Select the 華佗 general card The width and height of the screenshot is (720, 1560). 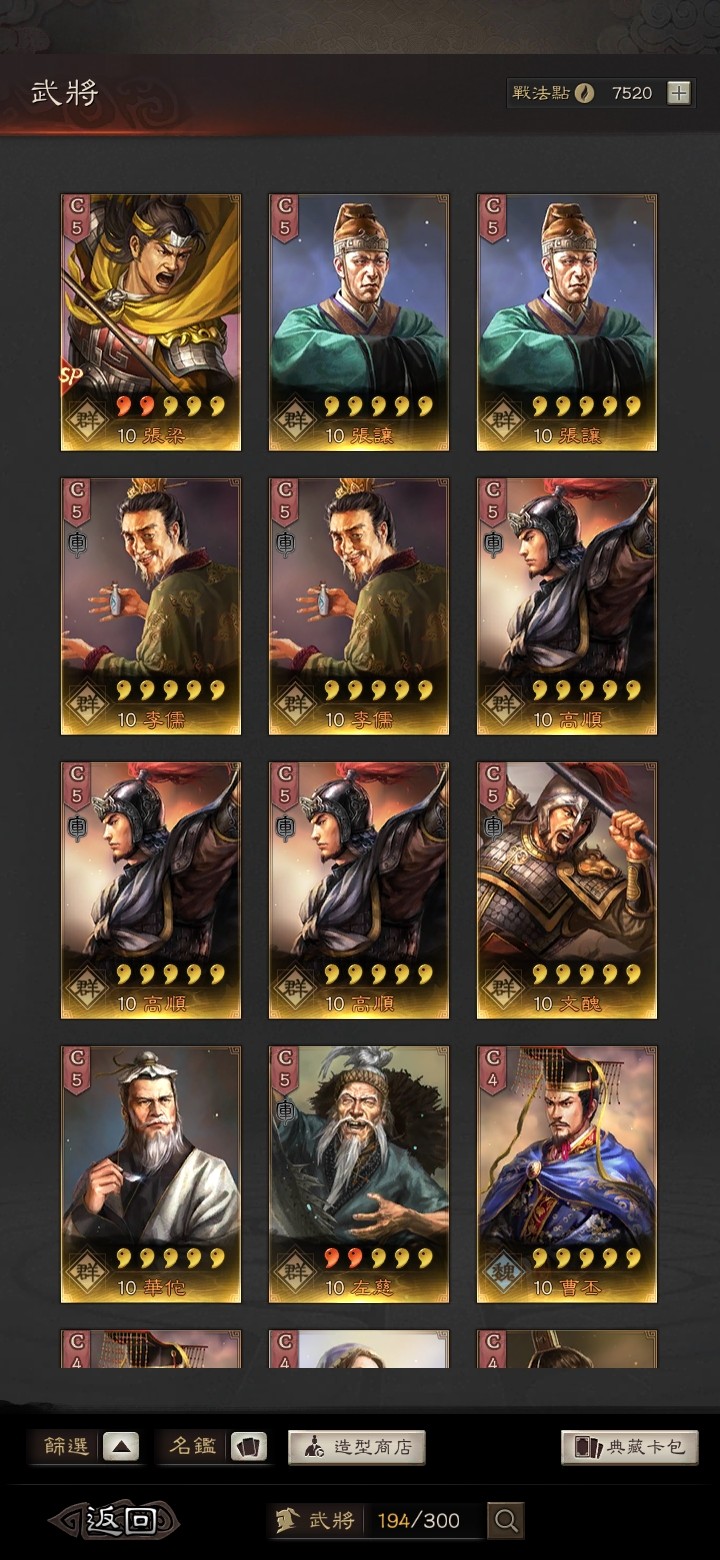[x=151, y=1174]
